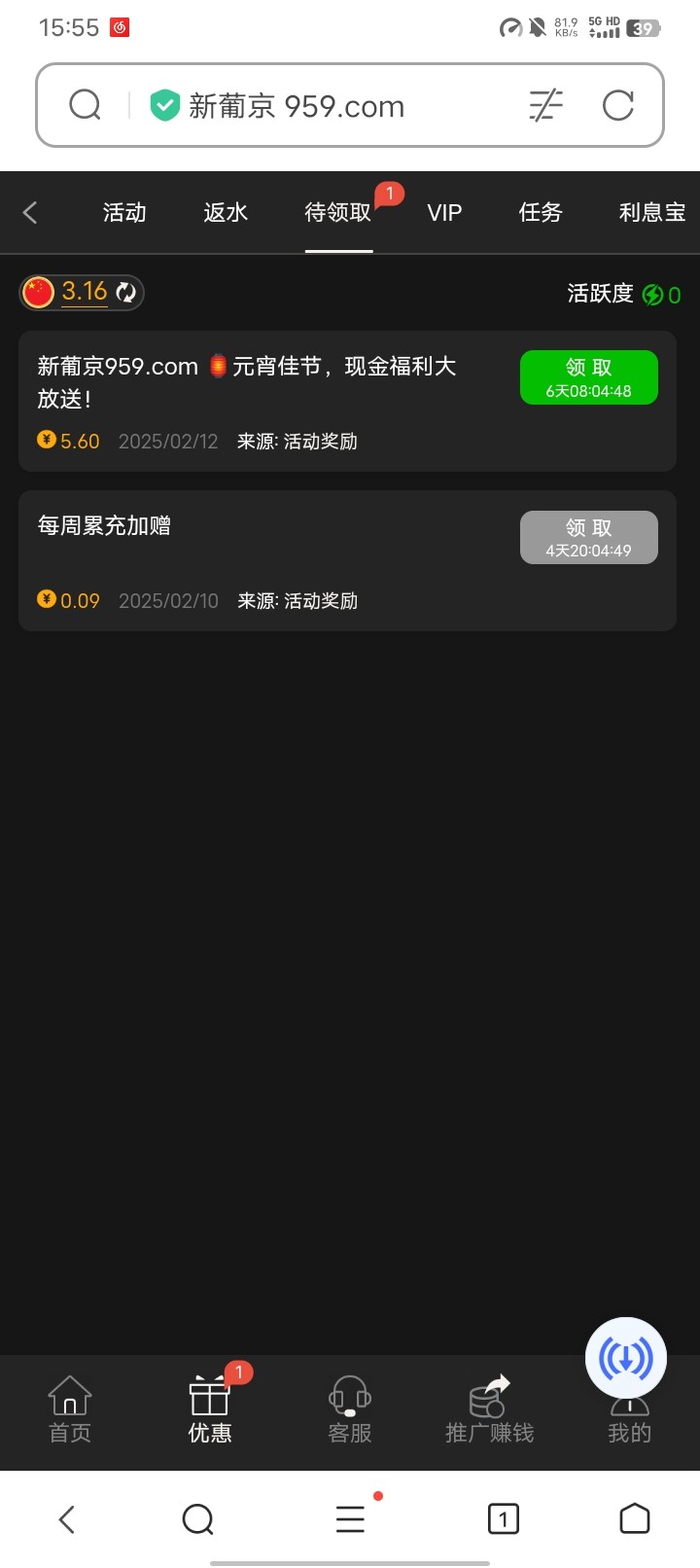Screen dimensions: 700x1568
Task: Go to the browser home page
Action: 635,1518
